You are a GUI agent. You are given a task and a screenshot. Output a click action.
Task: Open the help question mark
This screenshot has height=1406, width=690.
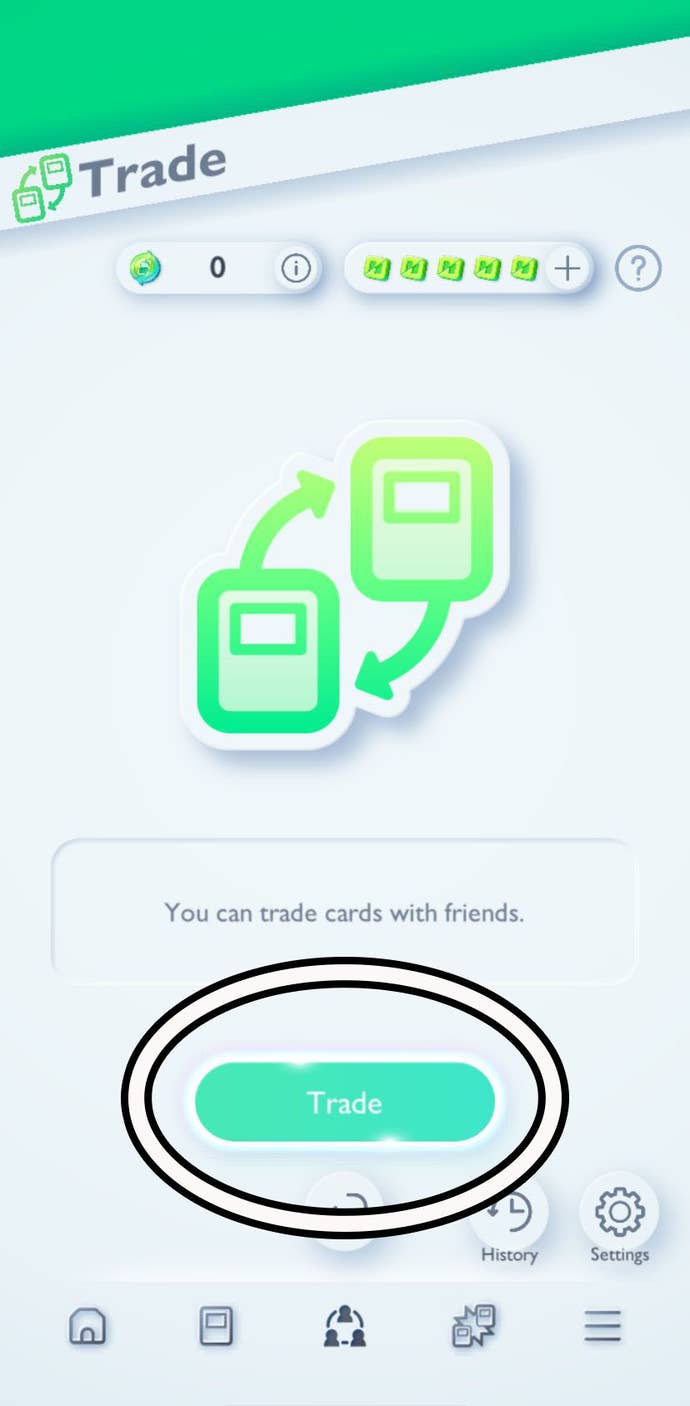tap(637, 269)
